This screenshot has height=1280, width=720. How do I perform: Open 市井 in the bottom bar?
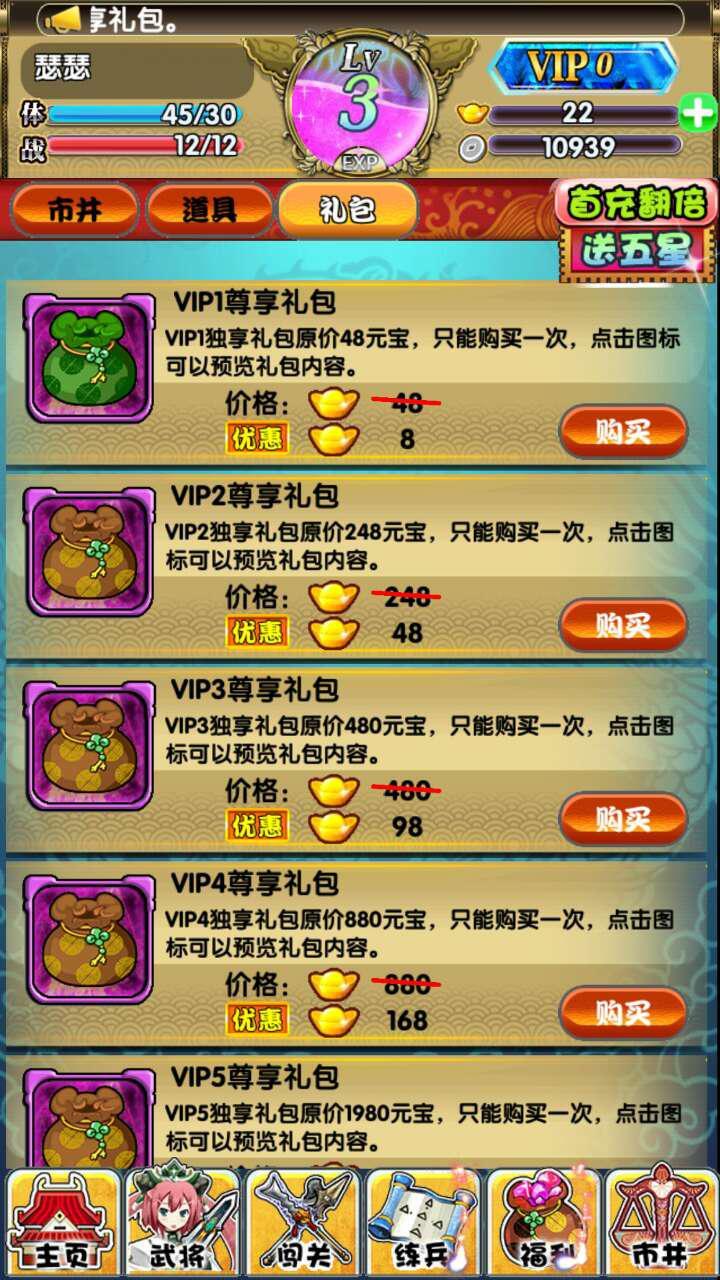coord(660,1222)
